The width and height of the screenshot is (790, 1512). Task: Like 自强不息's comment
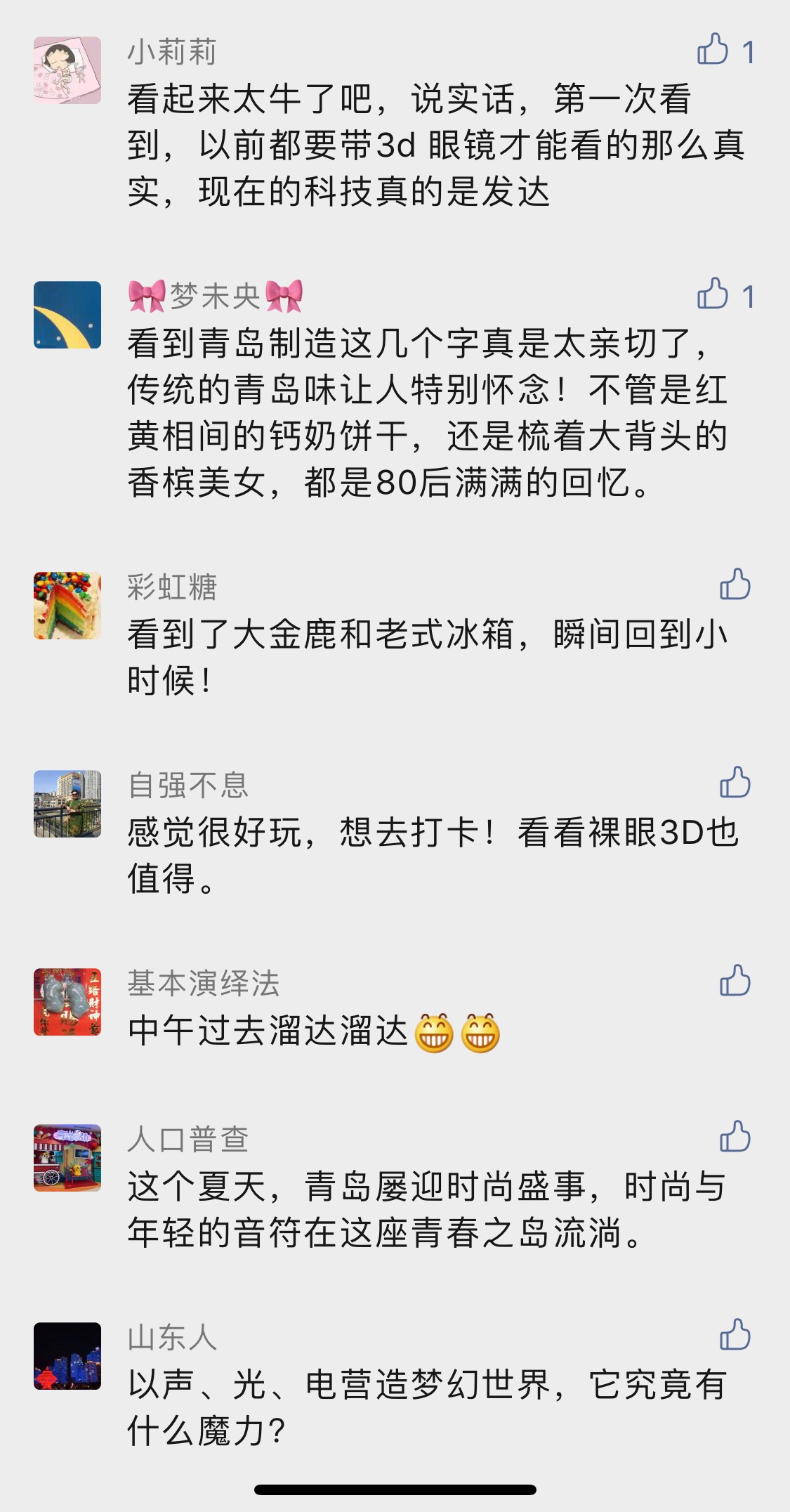coord(735,783)
